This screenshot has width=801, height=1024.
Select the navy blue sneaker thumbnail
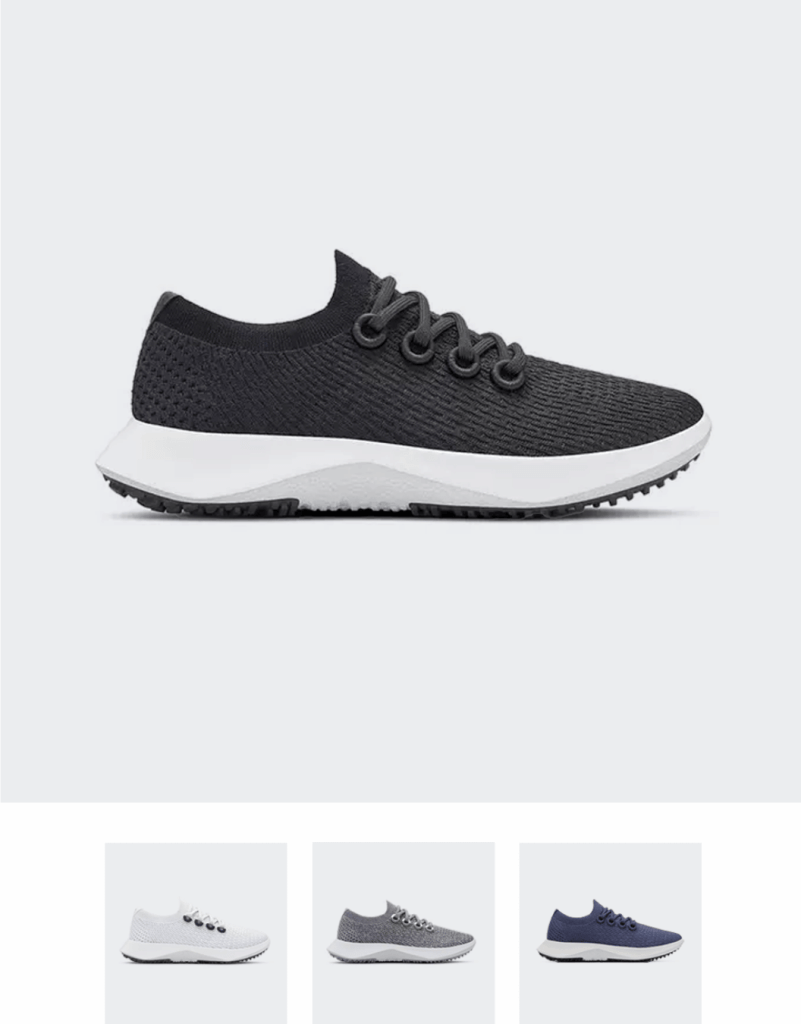610,932
